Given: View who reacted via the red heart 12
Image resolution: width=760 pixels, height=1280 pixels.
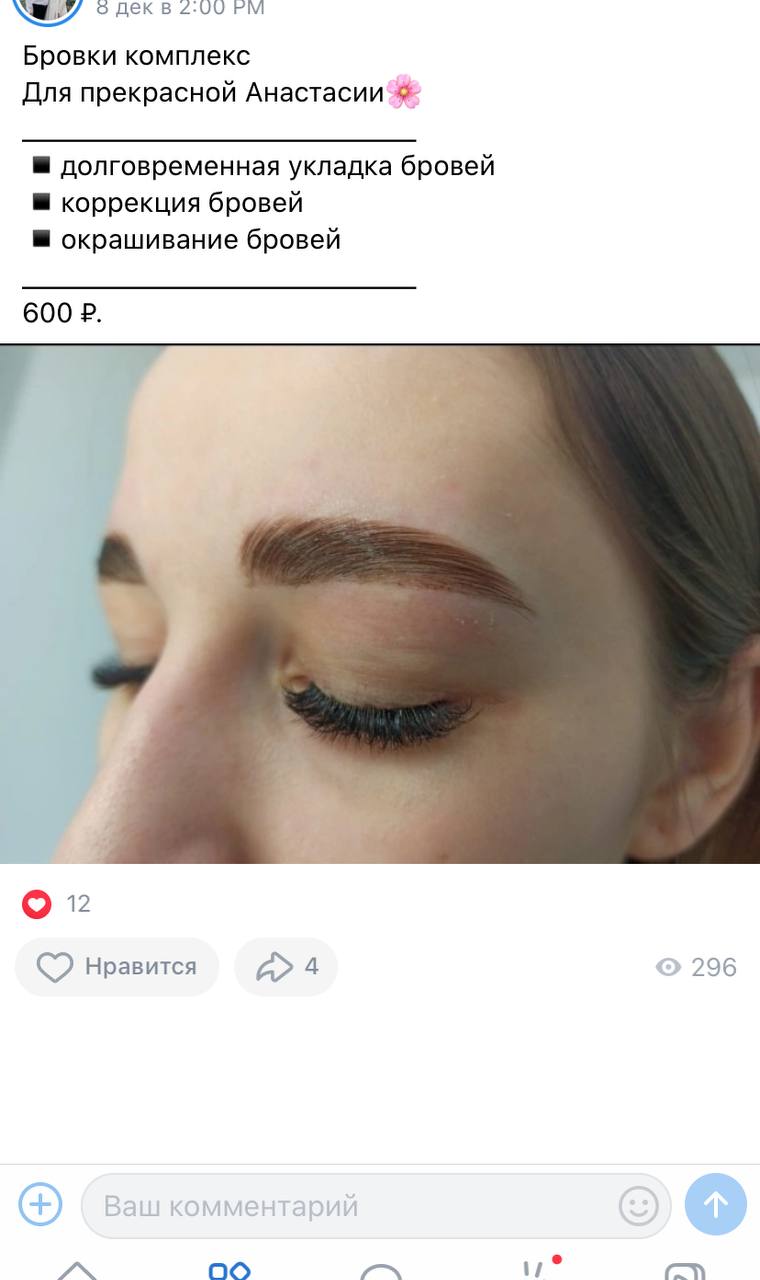Looking at the screenshot, I should 57,904.
